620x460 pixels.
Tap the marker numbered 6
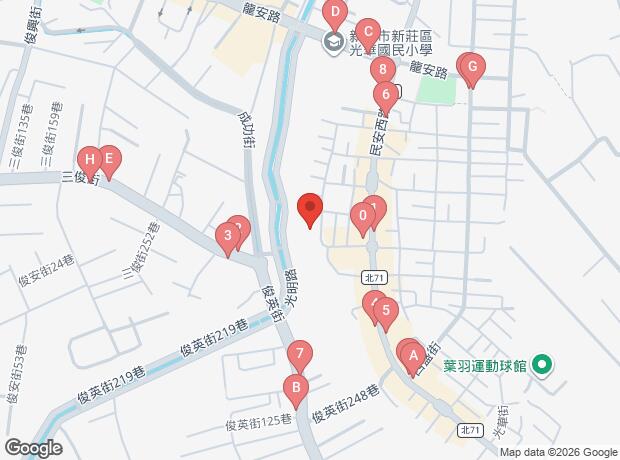point(385,95)
